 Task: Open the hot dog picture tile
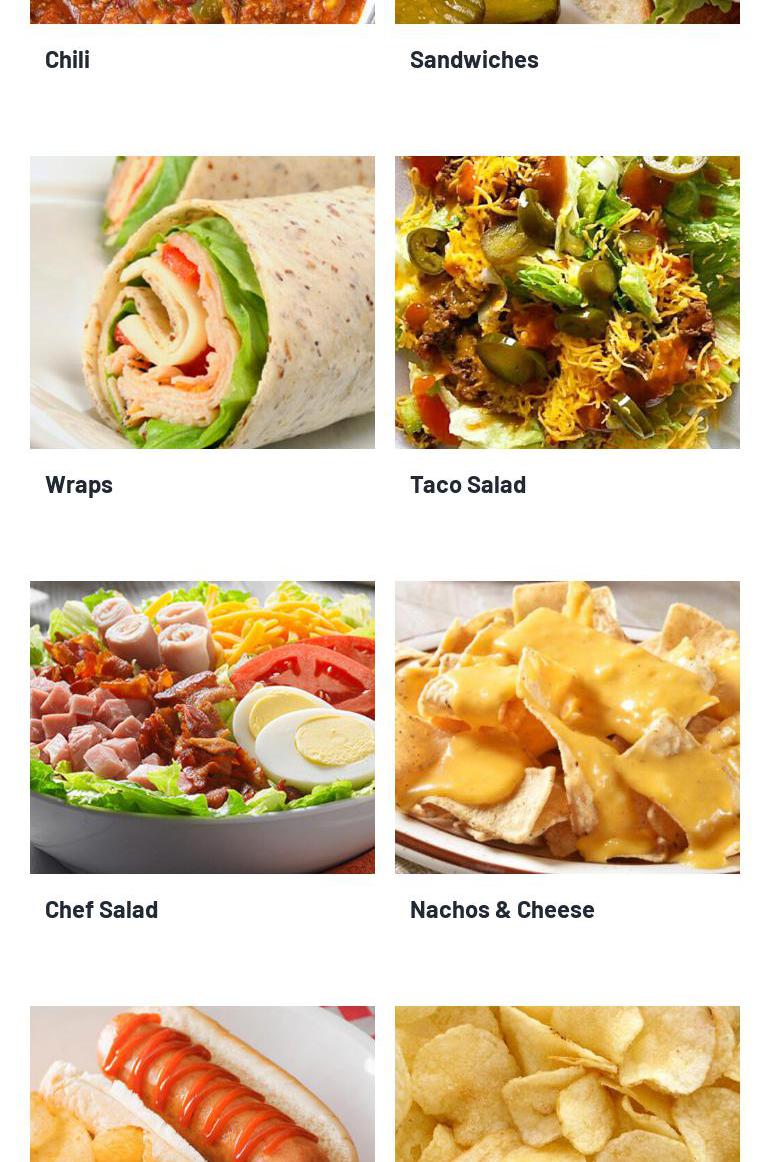(202, 1084)
